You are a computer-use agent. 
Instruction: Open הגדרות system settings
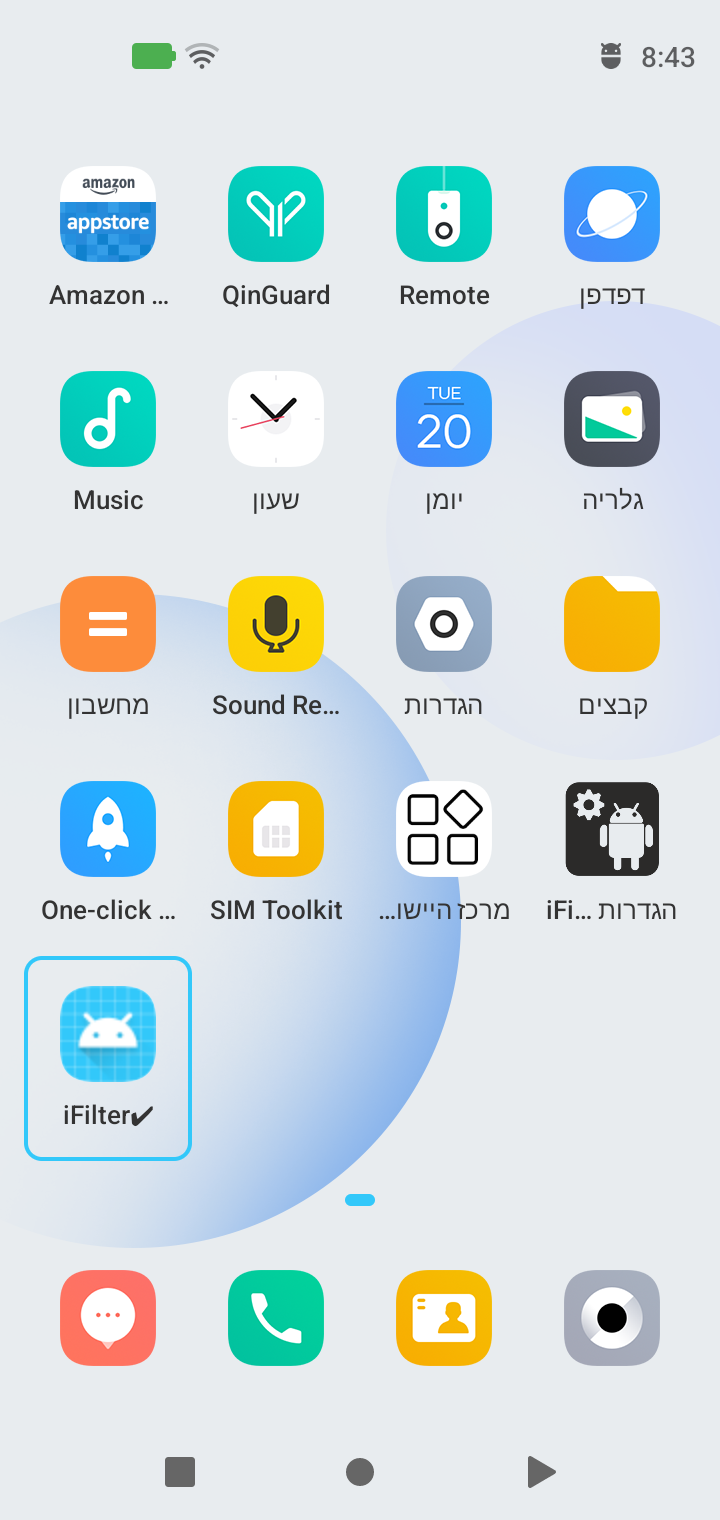click(x=444, y=624)
